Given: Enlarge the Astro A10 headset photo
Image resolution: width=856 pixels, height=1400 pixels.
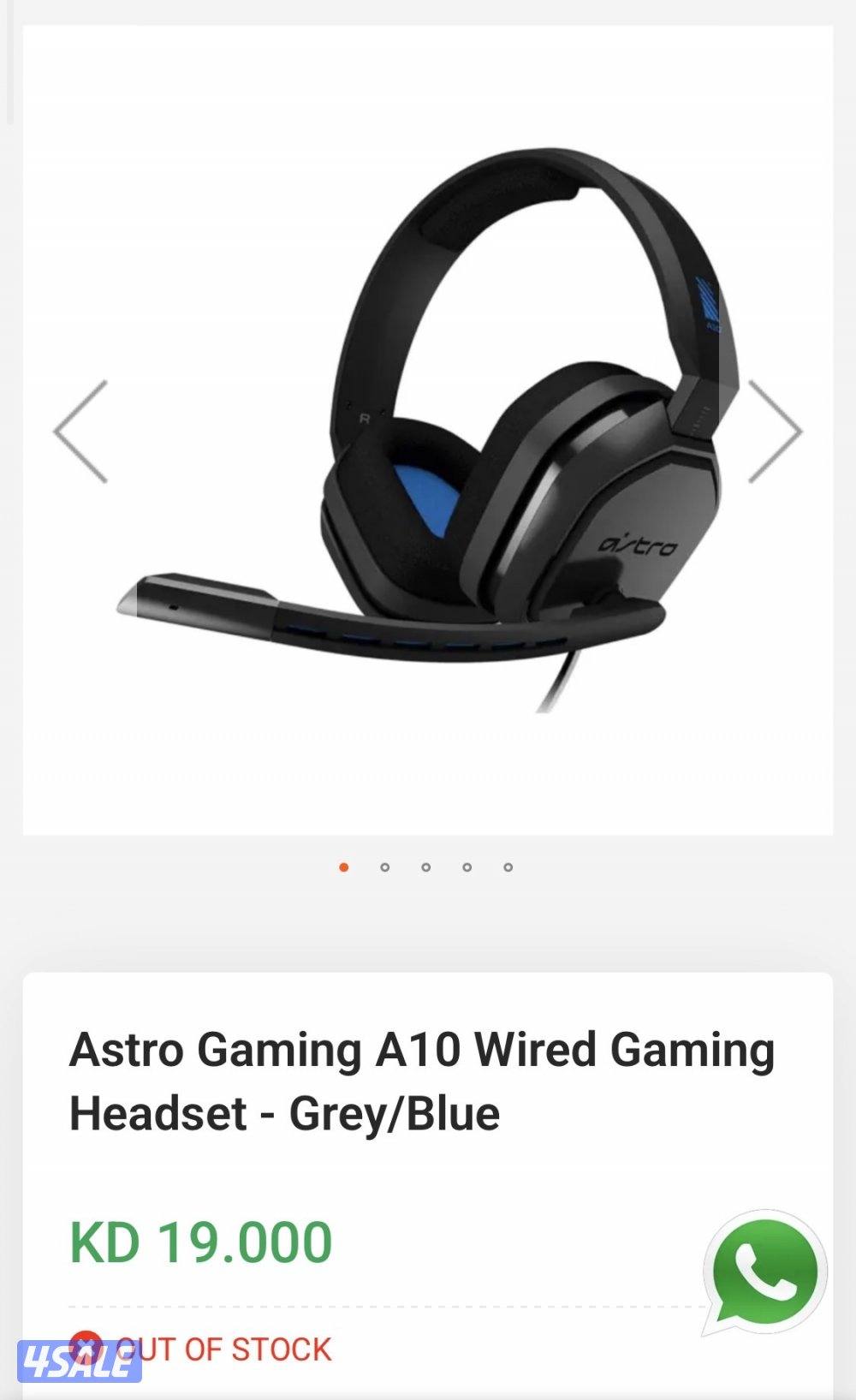Looking at the screenshot, I should [428, 428].
